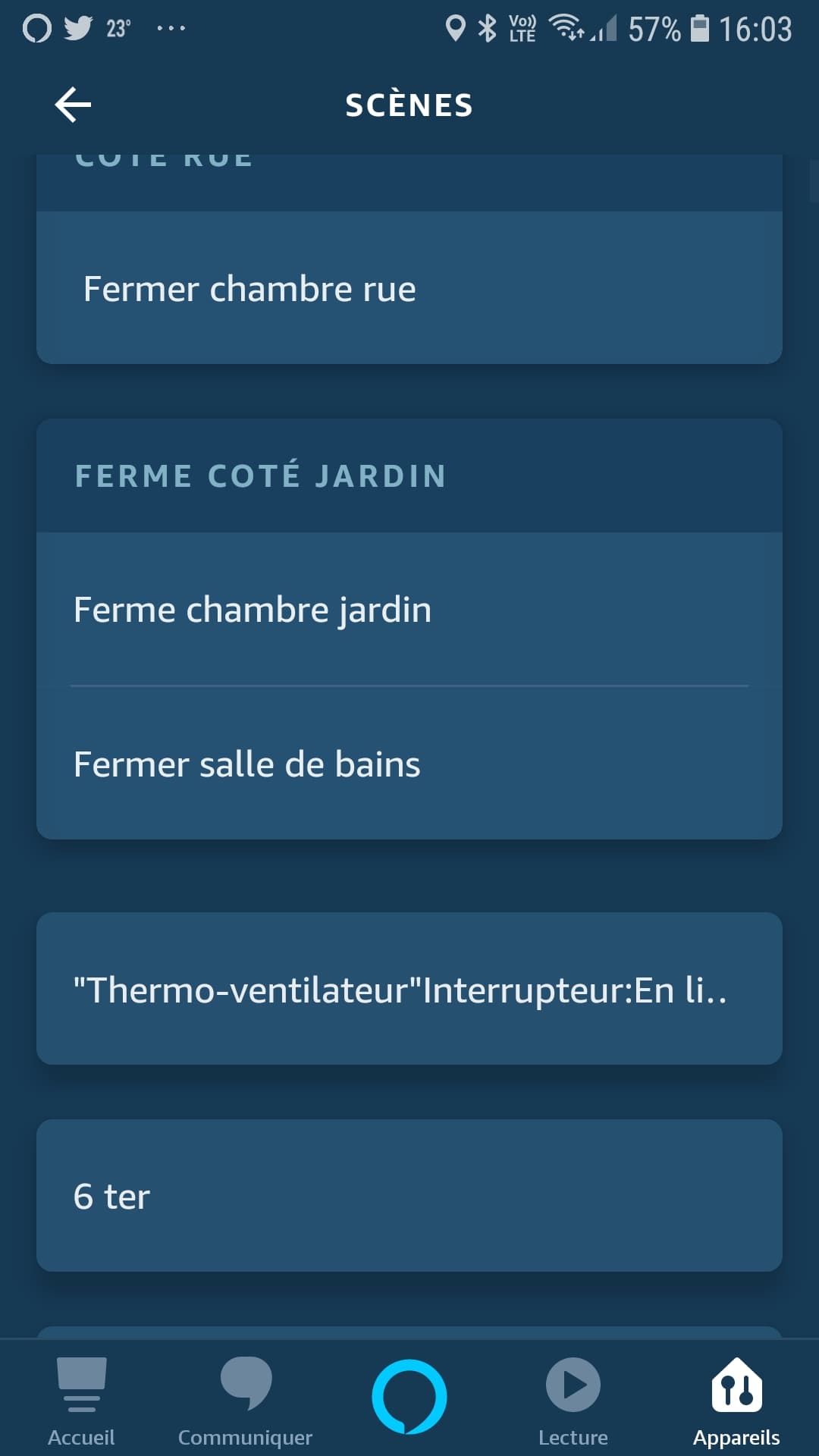Viewport: 819px width, 1456px height.
Task: Switch to the Accueil tab
Action: tap(81, 1401)
